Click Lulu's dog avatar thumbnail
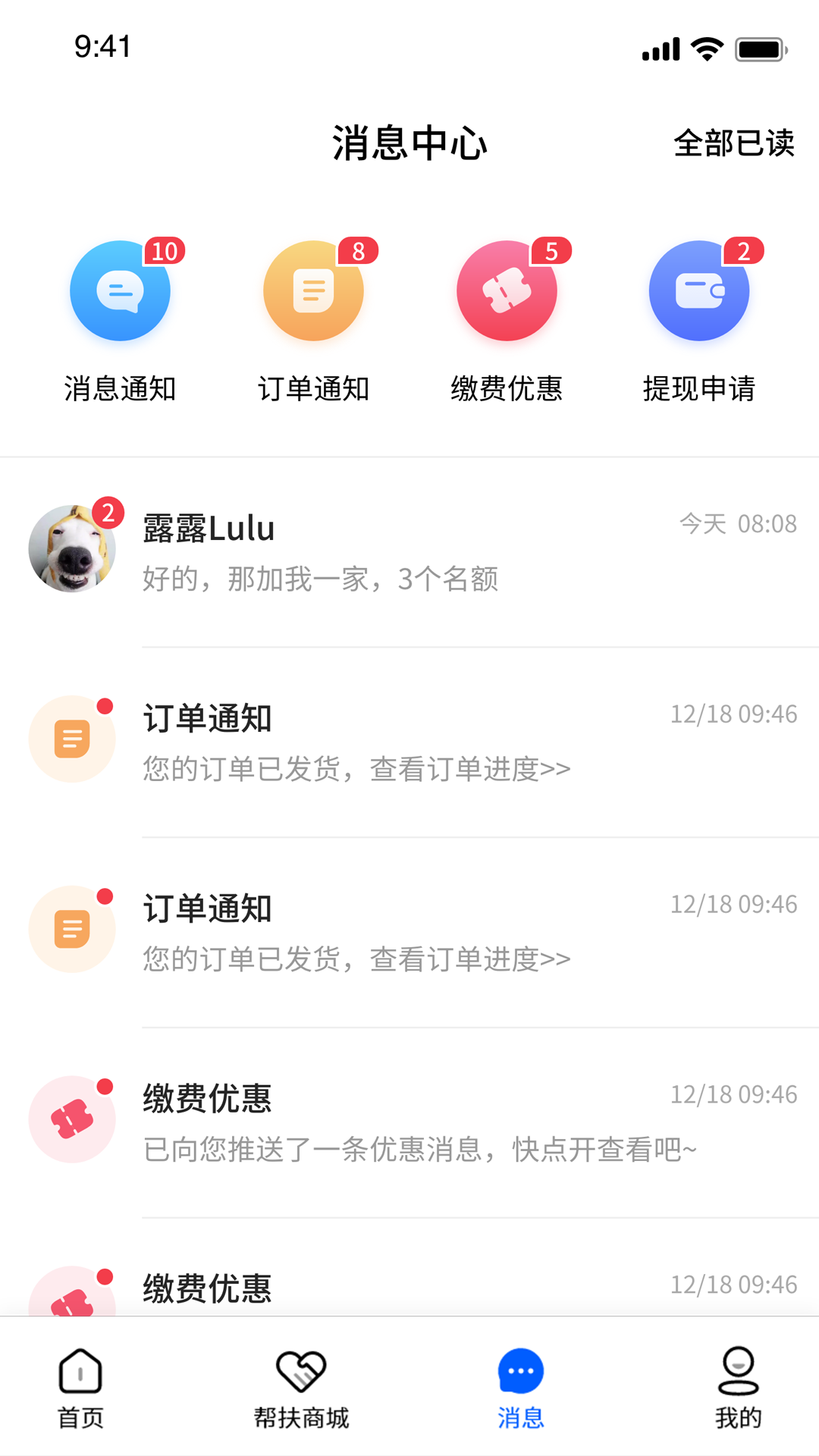Viewport: 819px width, 1456px height. coord(72,550)
